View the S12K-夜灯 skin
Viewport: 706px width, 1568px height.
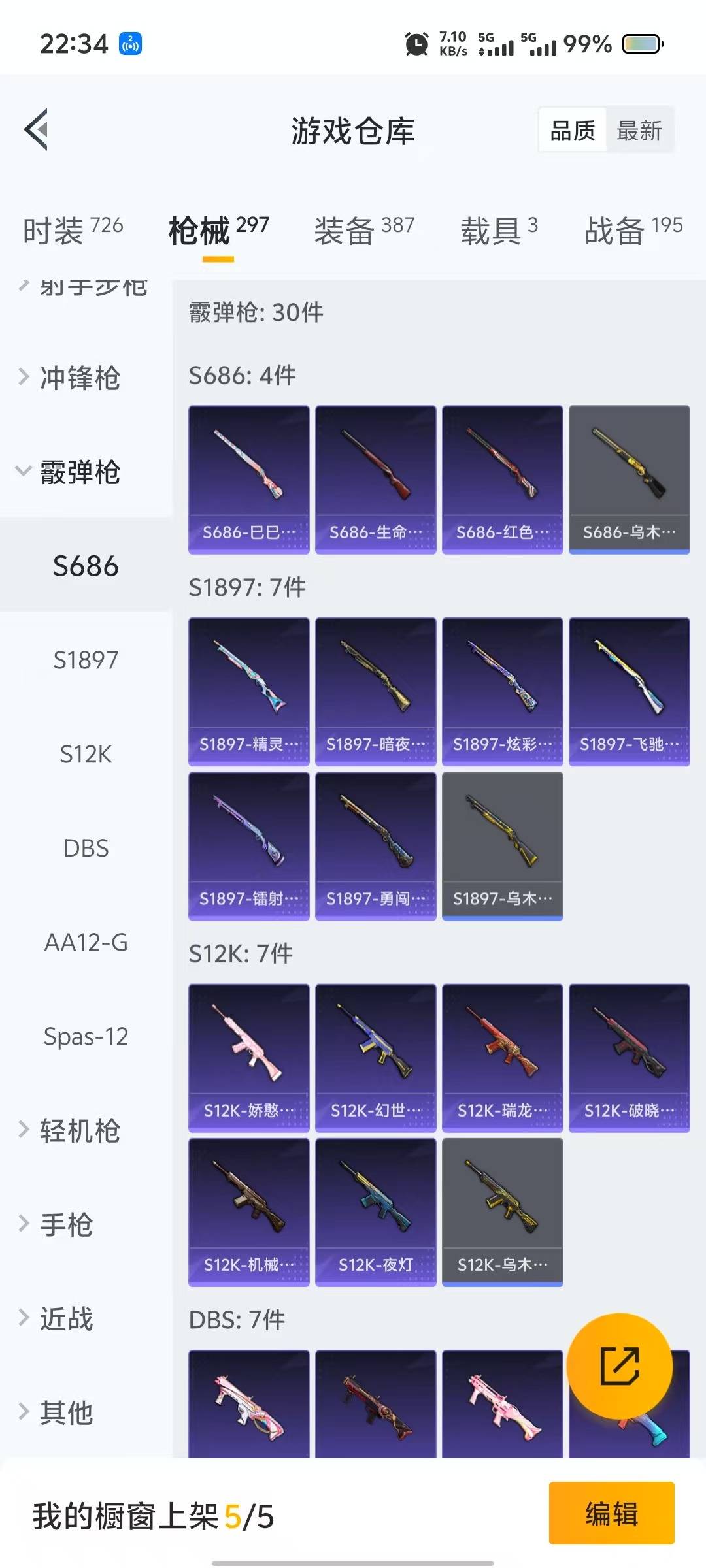click(x=375, y=1211)
